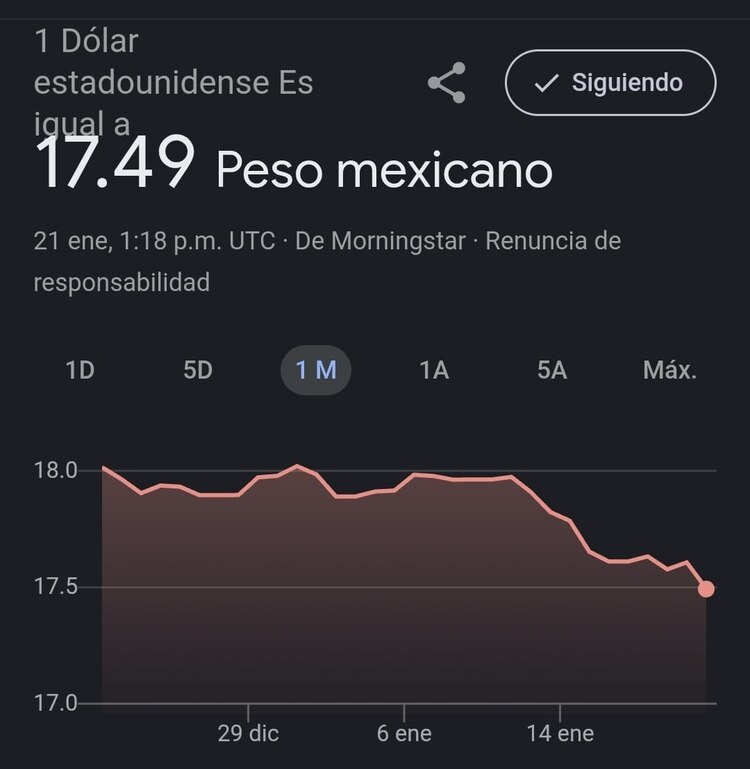Select the currently active 1M tab
This screenshot has width=750, height=769.
316,370
